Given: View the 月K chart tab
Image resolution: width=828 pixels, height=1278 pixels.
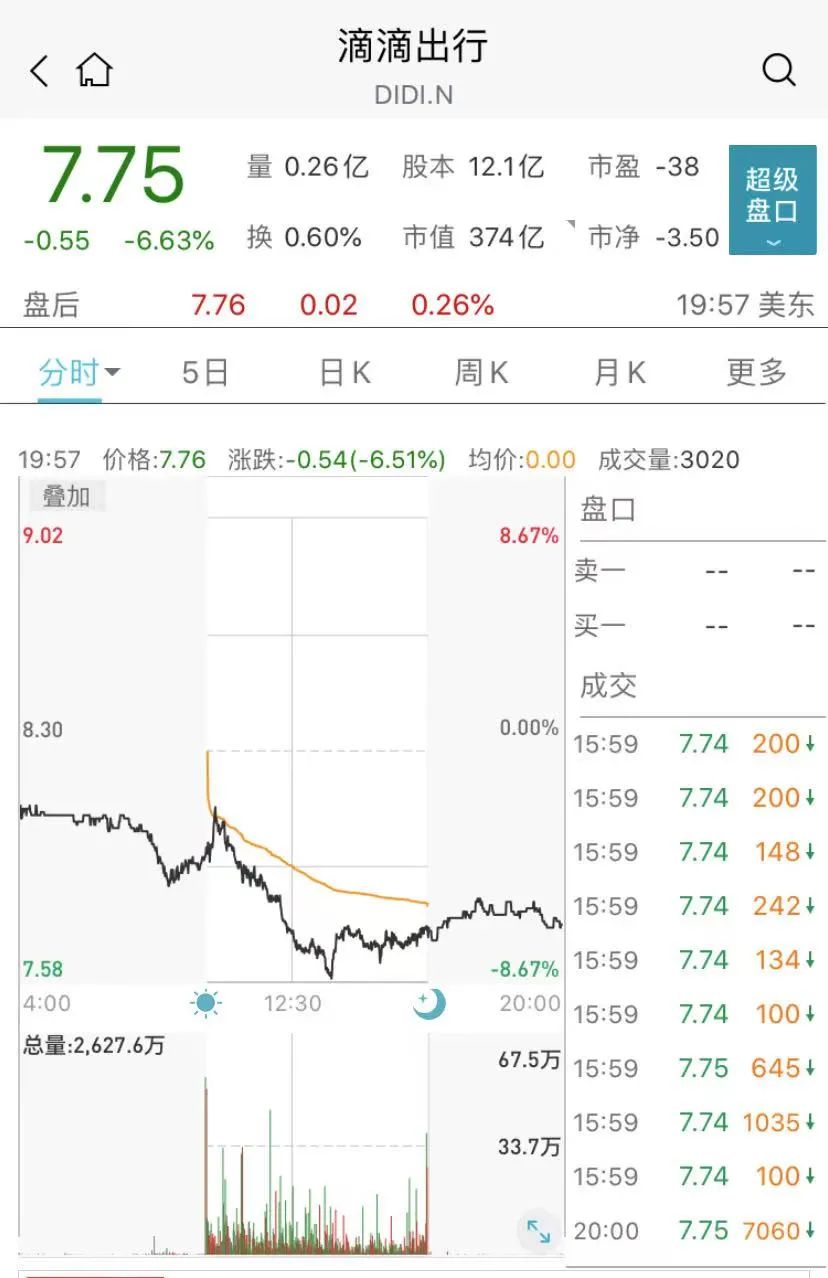Looking at the screenshot, I should pyautogui.click(x=619, y=373).
